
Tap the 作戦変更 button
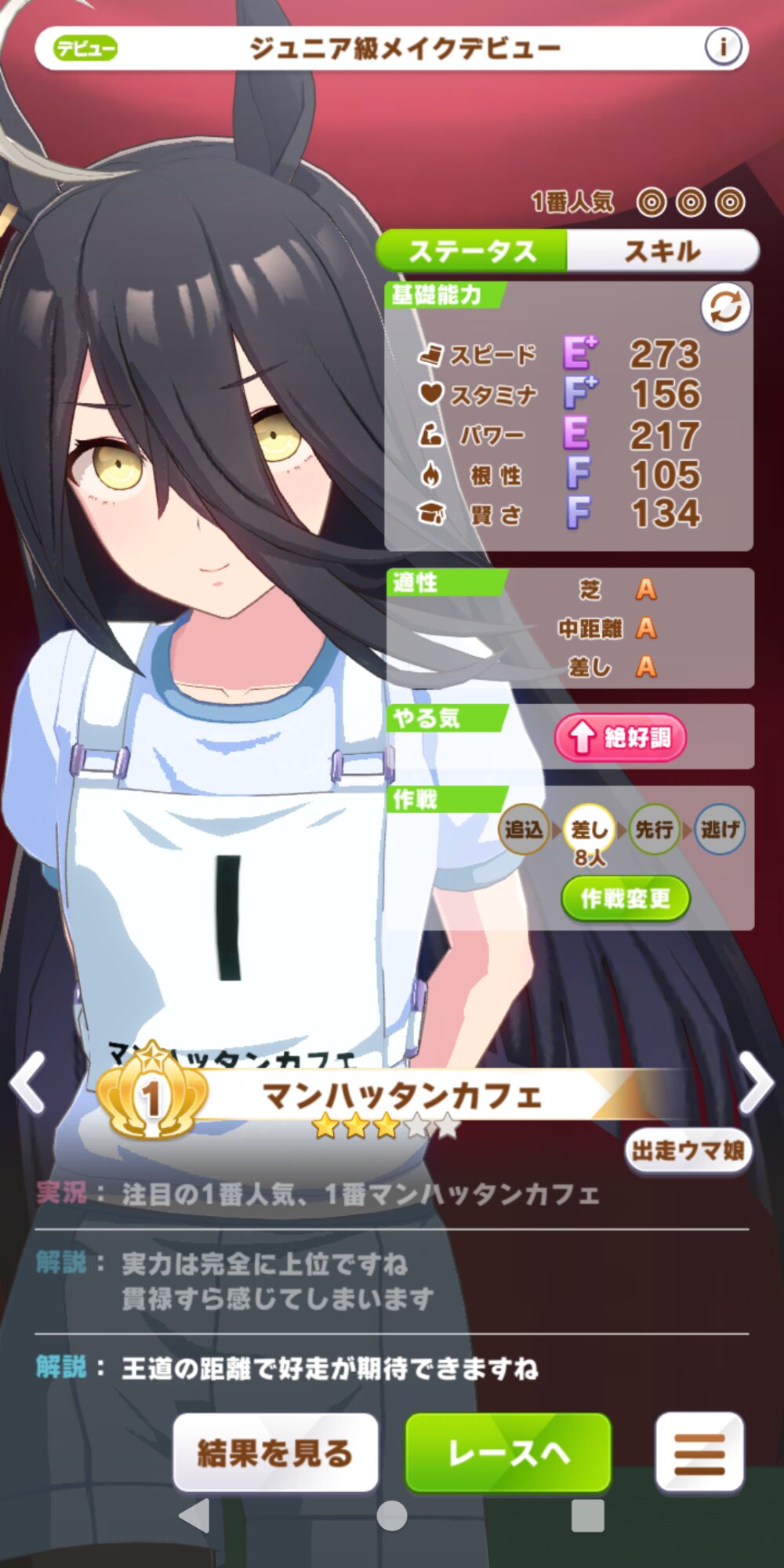point(626,898)
